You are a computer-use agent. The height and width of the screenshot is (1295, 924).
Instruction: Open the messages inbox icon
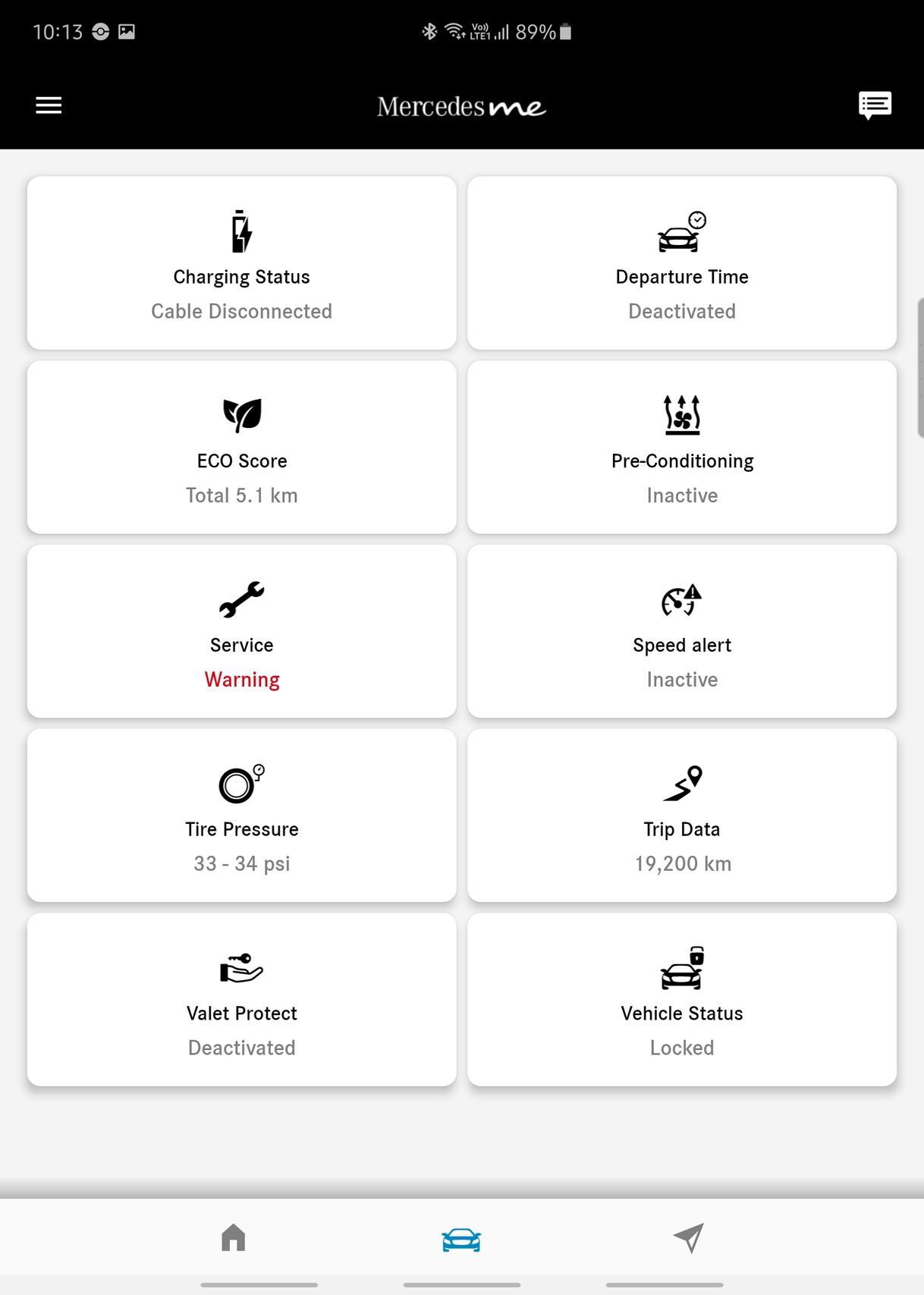pyautogui.click(x=875, y=105)
